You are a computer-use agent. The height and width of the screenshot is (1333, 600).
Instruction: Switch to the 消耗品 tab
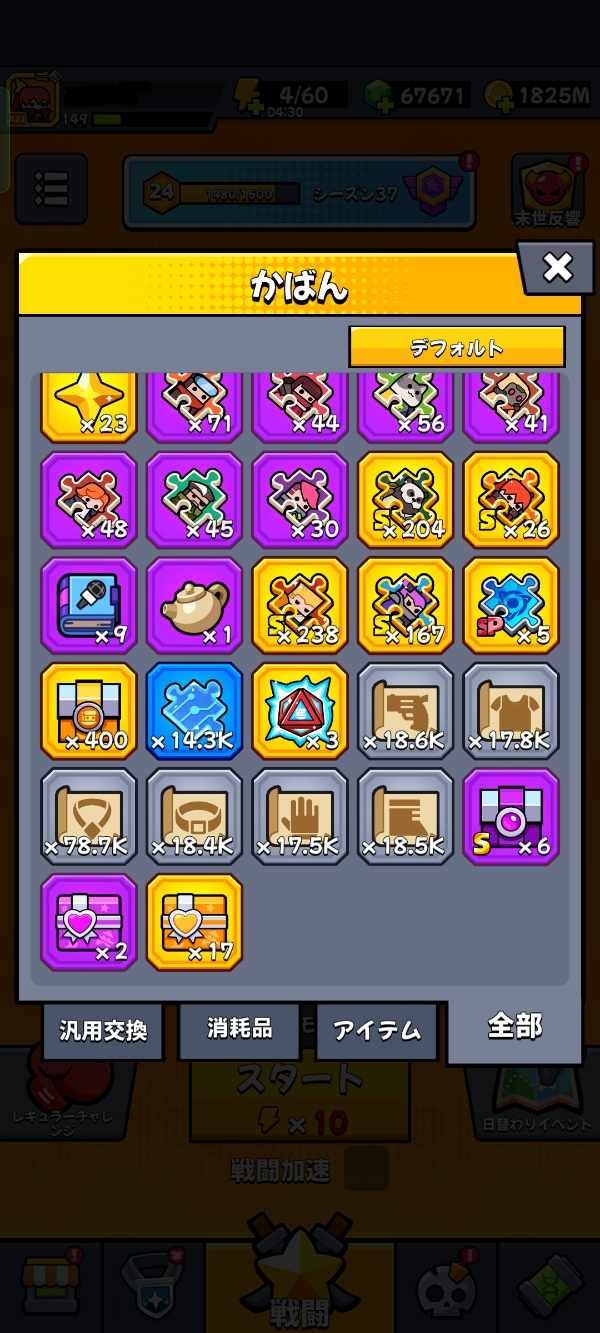(x=239, y=1030)
